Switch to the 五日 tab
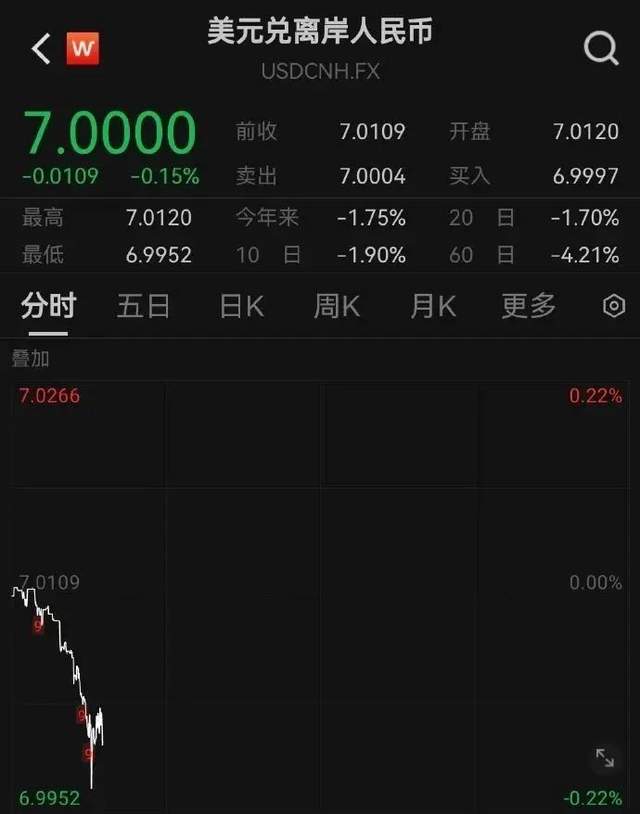Screen dimensions: 640x814 click(143, 305)
